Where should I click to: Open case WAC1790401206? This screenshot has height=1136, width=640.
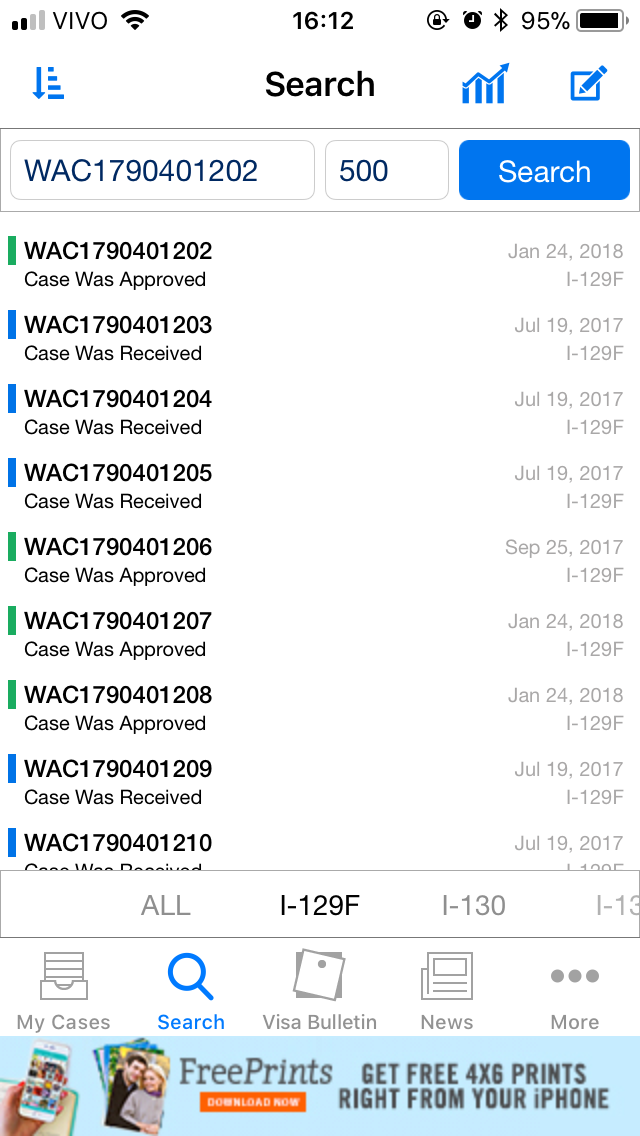coord(320,560)
